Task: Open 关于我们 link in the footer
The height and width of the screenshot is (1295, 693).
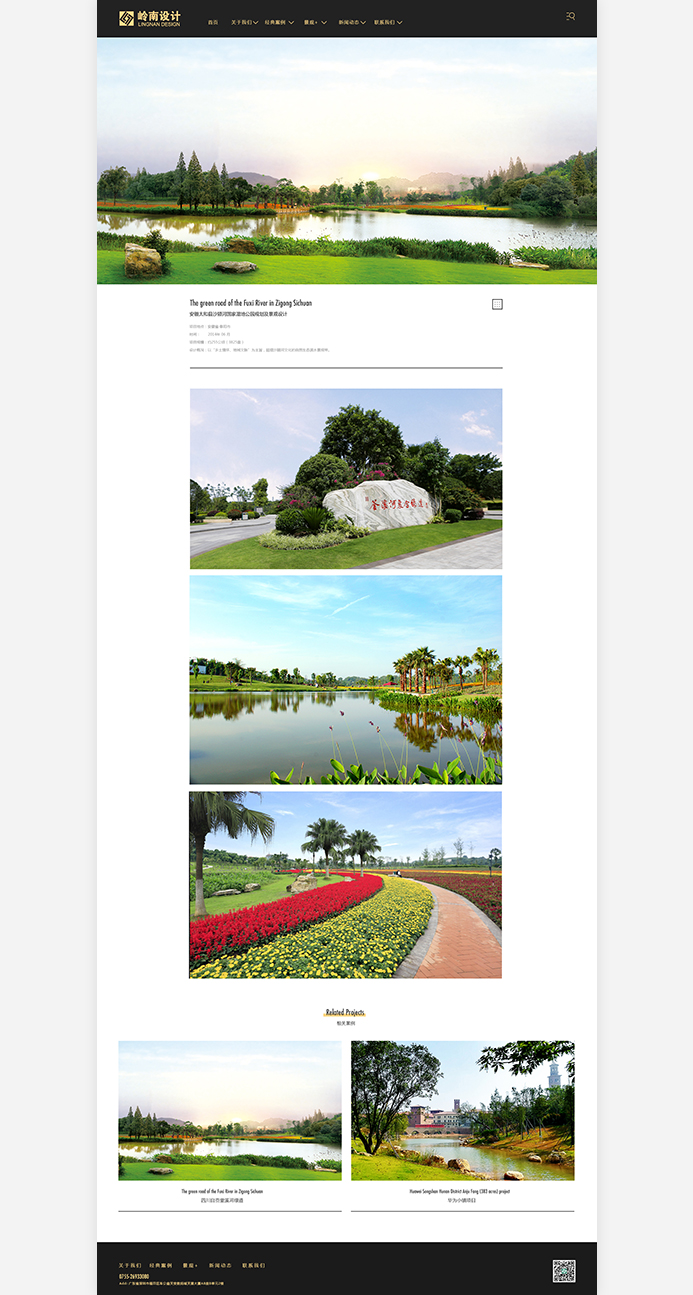Action: [x=130, y=1265]
